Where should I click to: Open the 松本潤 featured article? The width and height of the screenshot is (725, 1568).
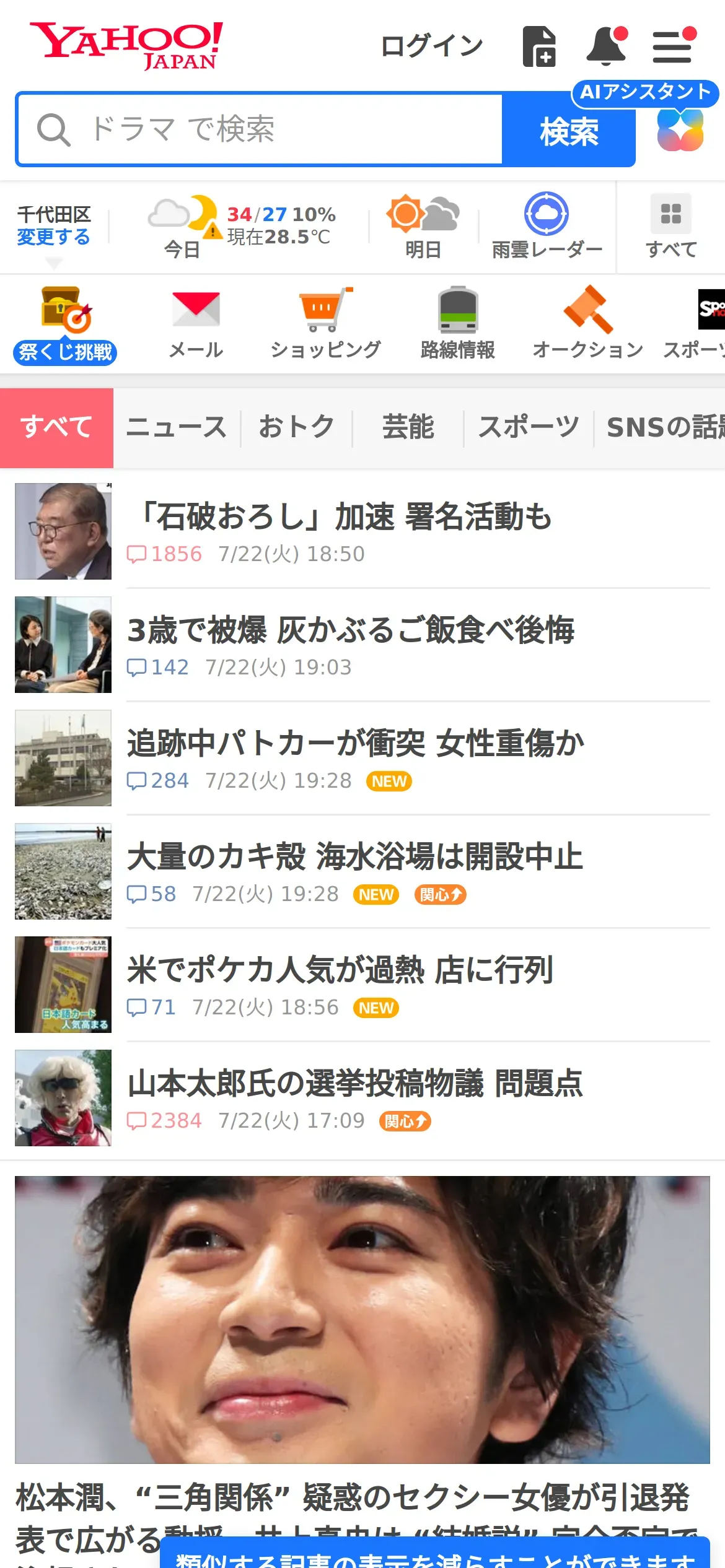(x=362, y=1319)
